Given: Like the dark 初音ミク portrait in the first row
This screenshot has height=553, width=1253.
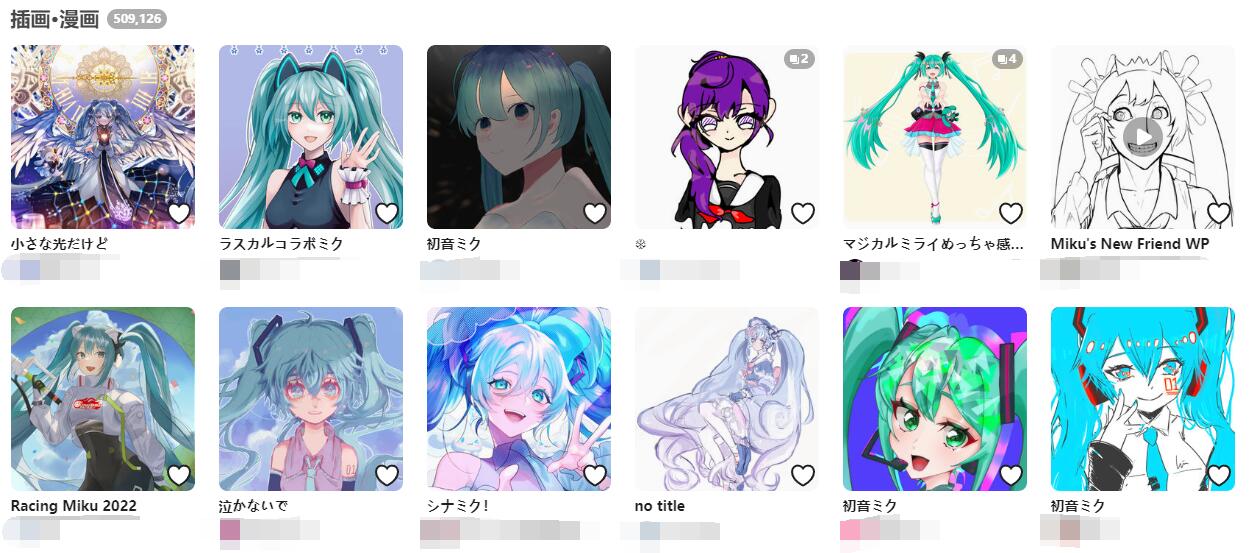Looking at the screenshot, I should coord(595,213).
